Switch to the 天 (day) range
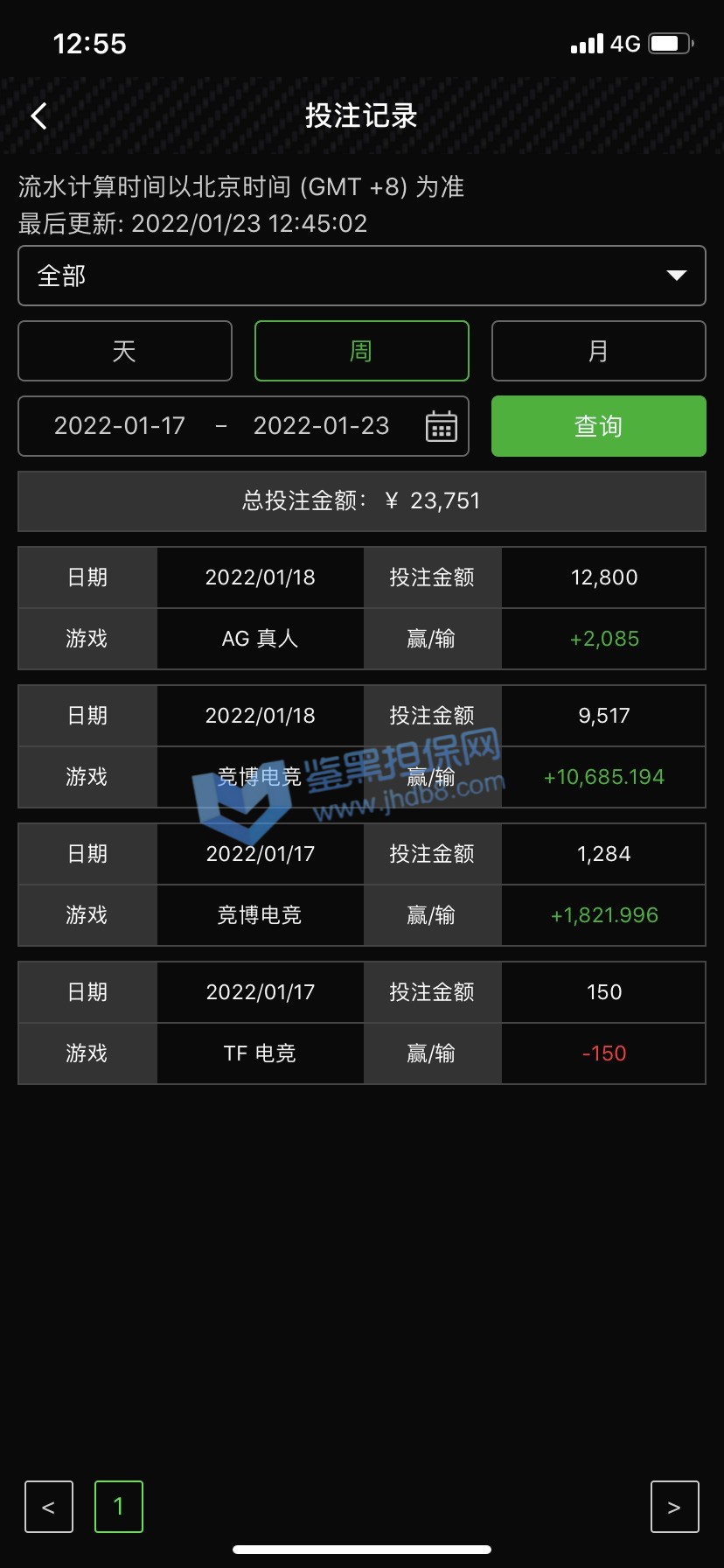Viewport: 724px width, 1568px height. pyautogui.click(x=125, y=351)
